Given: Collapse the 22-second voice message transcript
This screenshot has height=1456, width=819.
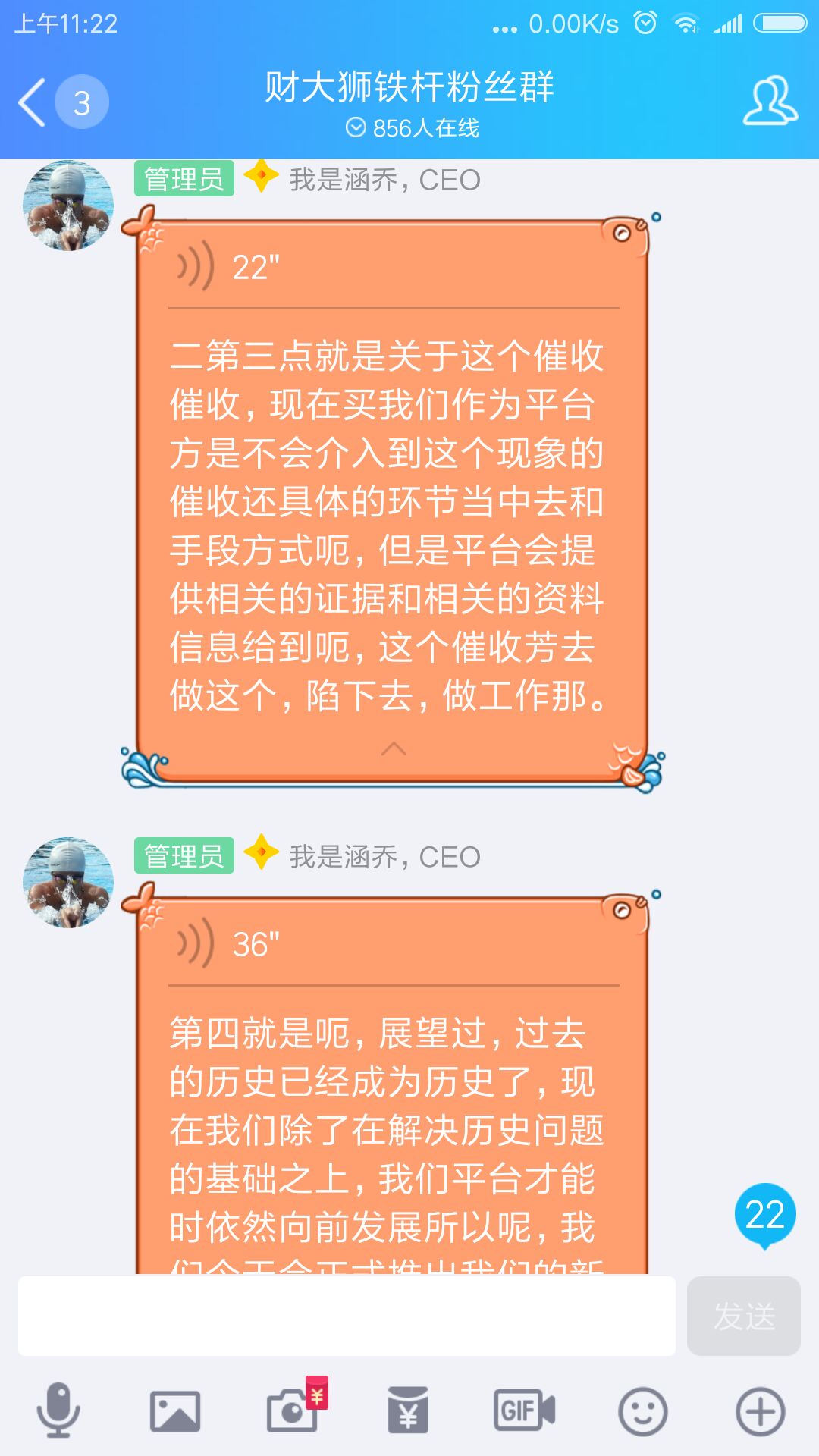Looking at the screenshot, I should point(394,749).
